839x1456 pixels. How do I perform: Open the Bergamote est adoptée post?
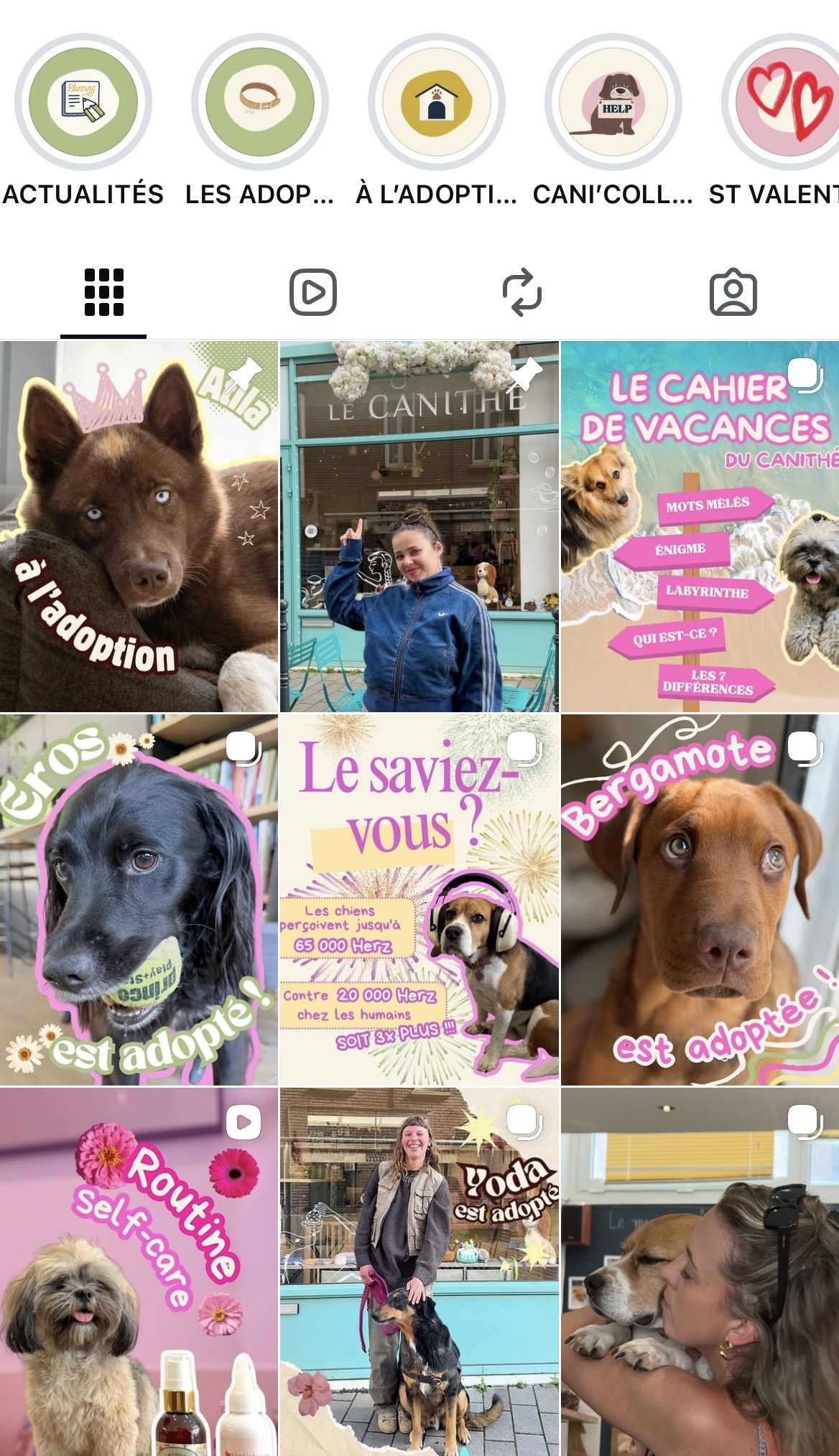click(x=700, y=900)
